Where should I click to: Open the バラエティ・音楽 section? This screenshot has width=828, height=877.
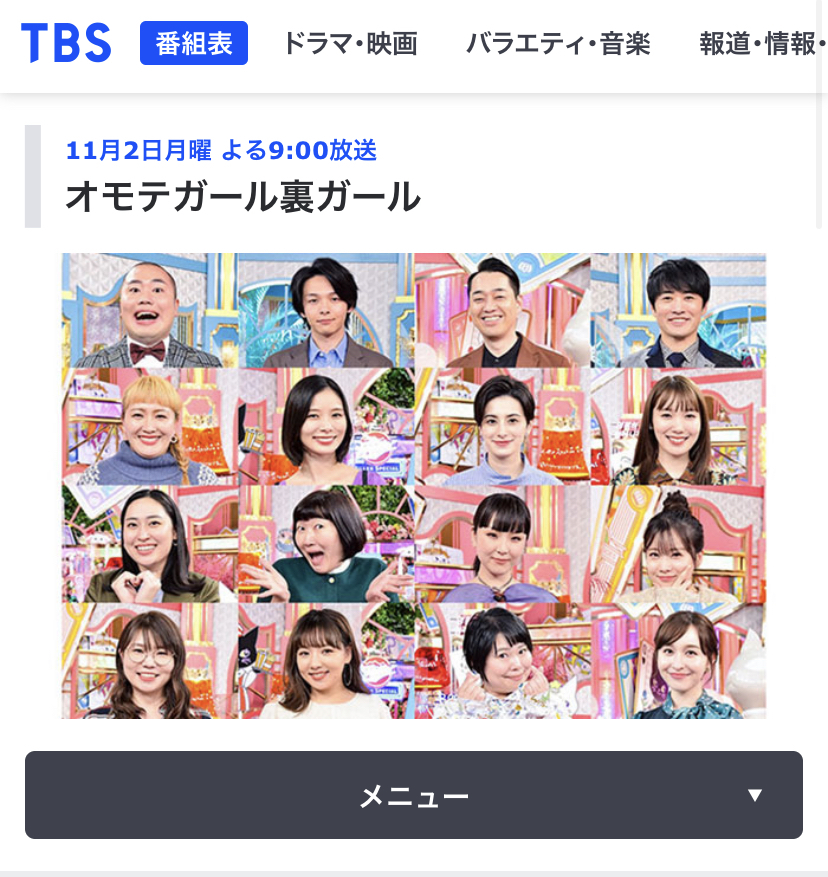(558, 44)
